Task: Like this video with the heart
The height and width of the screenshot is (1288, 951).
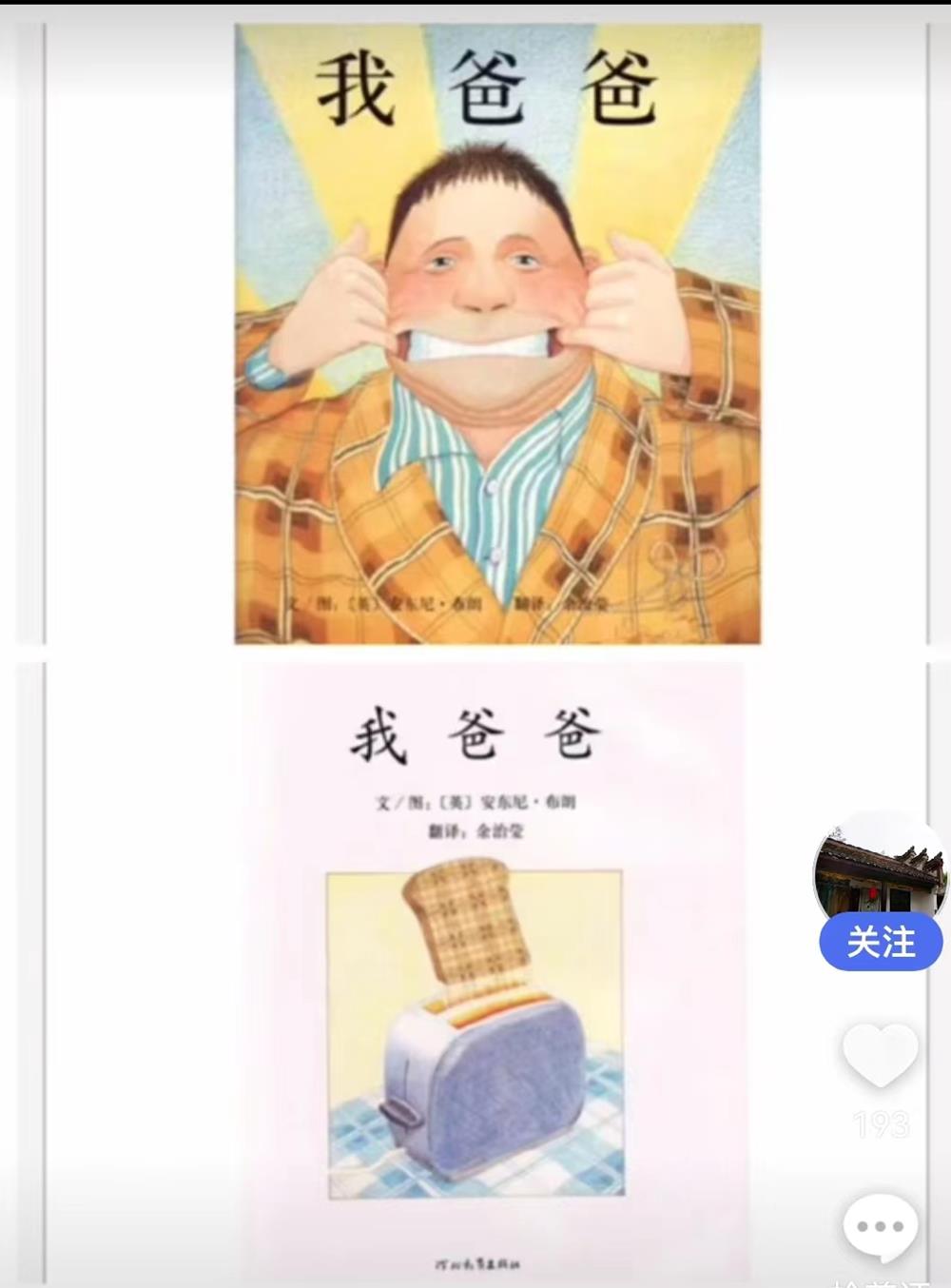Action: click(x=881, y=1055)
